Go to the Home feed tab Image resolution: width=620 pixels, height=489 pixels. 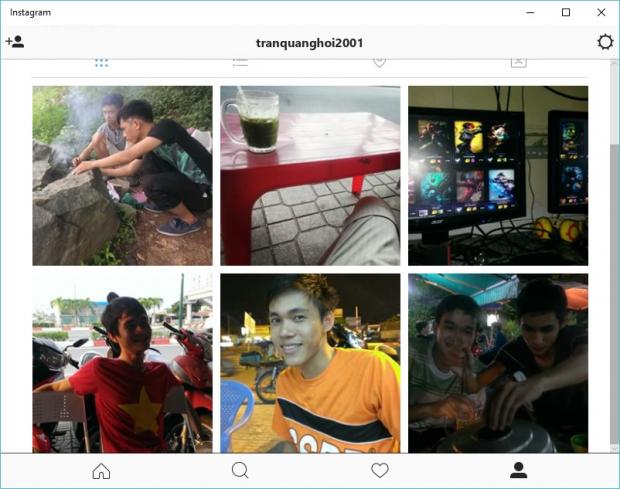101,471
